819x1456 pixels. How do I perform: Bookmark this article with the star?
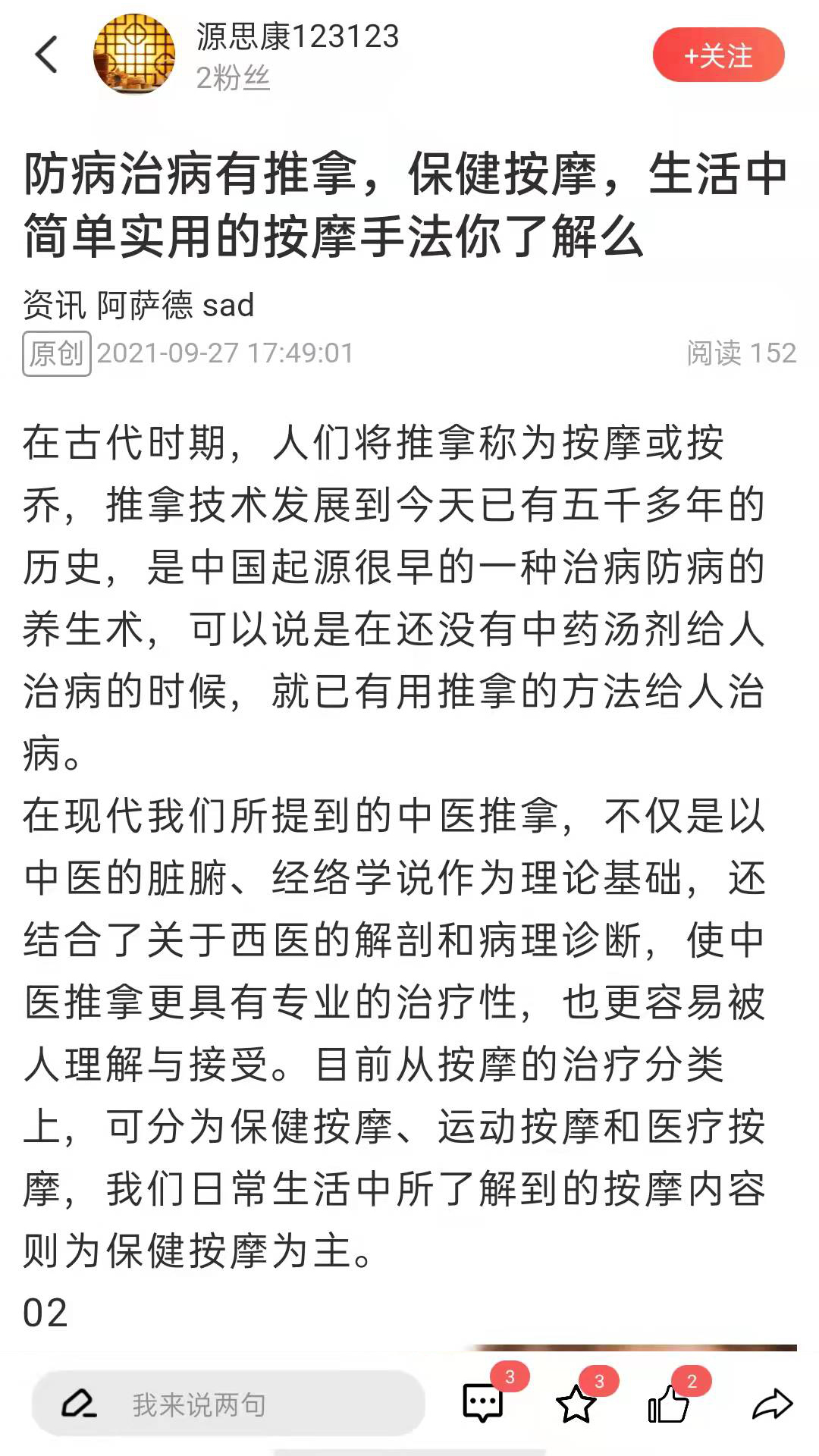pos(576,1404)
